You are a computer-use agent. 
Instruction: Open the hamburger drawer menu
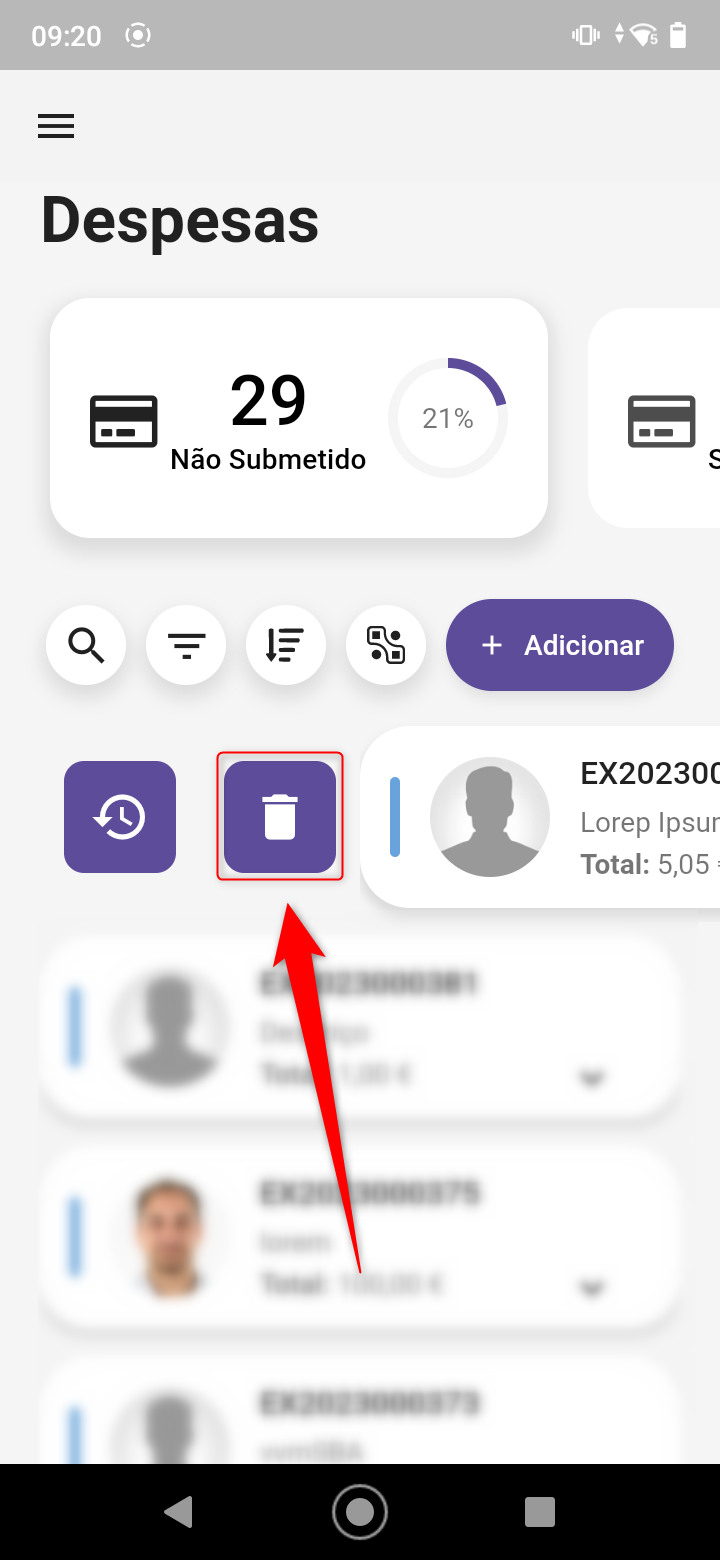point(56,126)
